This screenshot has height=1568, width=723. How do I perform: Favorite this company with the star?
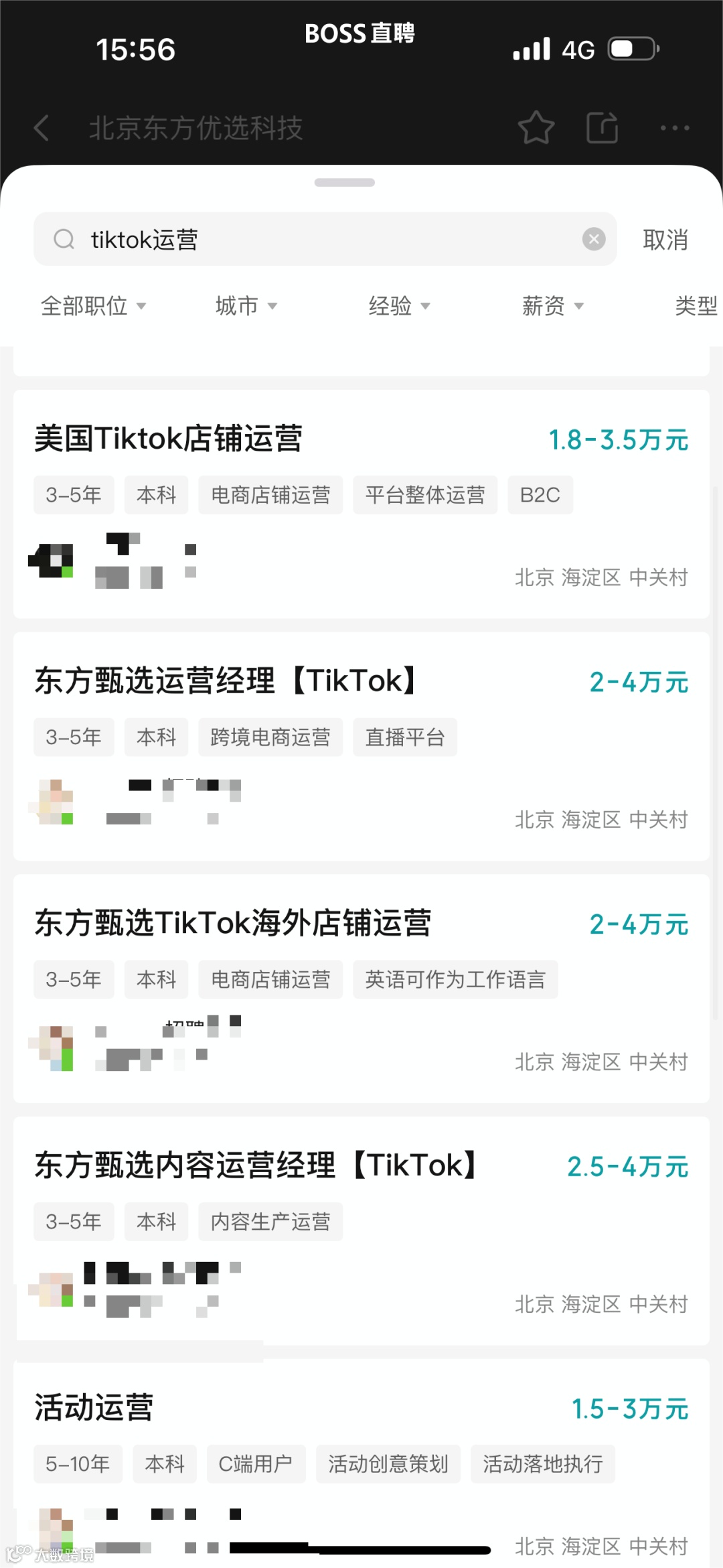pos(536,128)
